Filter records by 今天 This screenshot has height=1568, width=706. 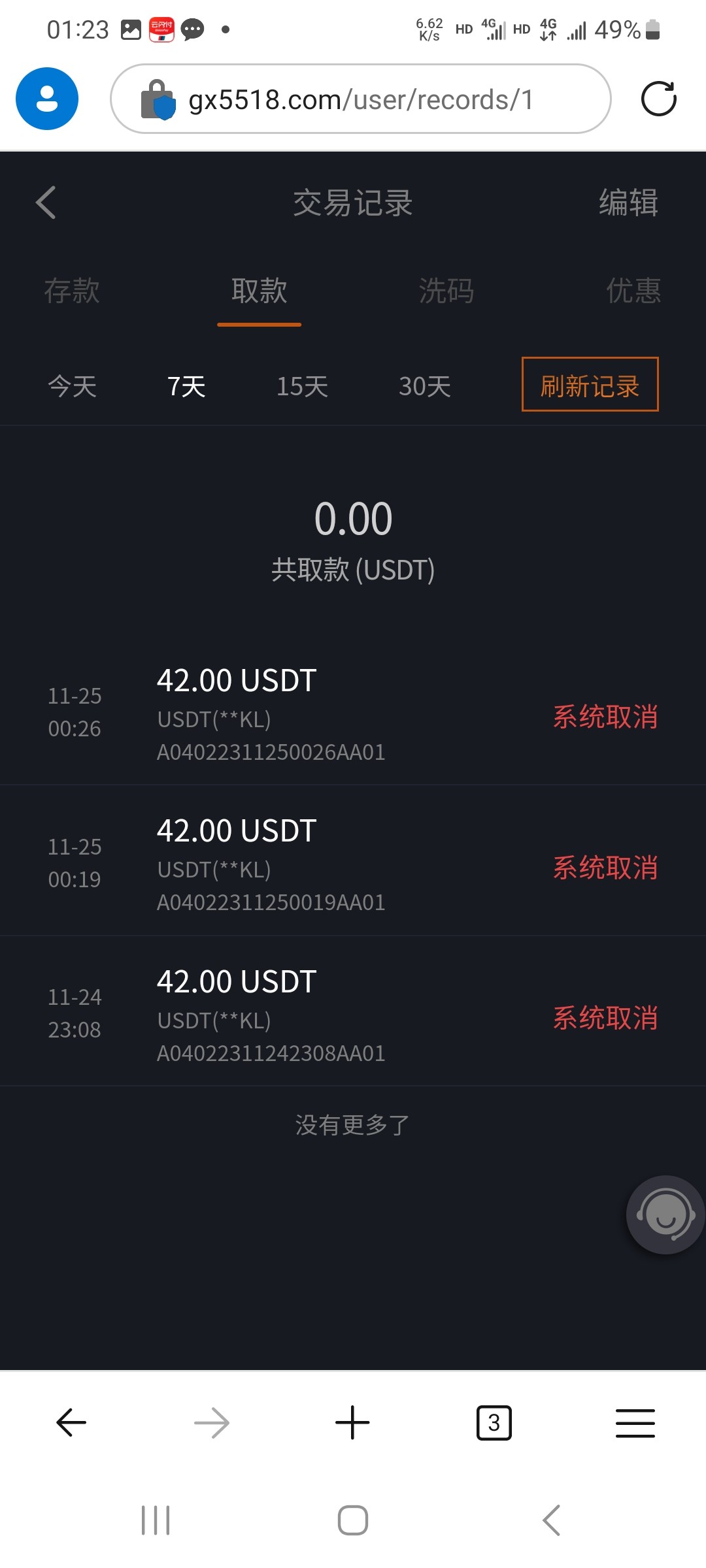[72, 386]
